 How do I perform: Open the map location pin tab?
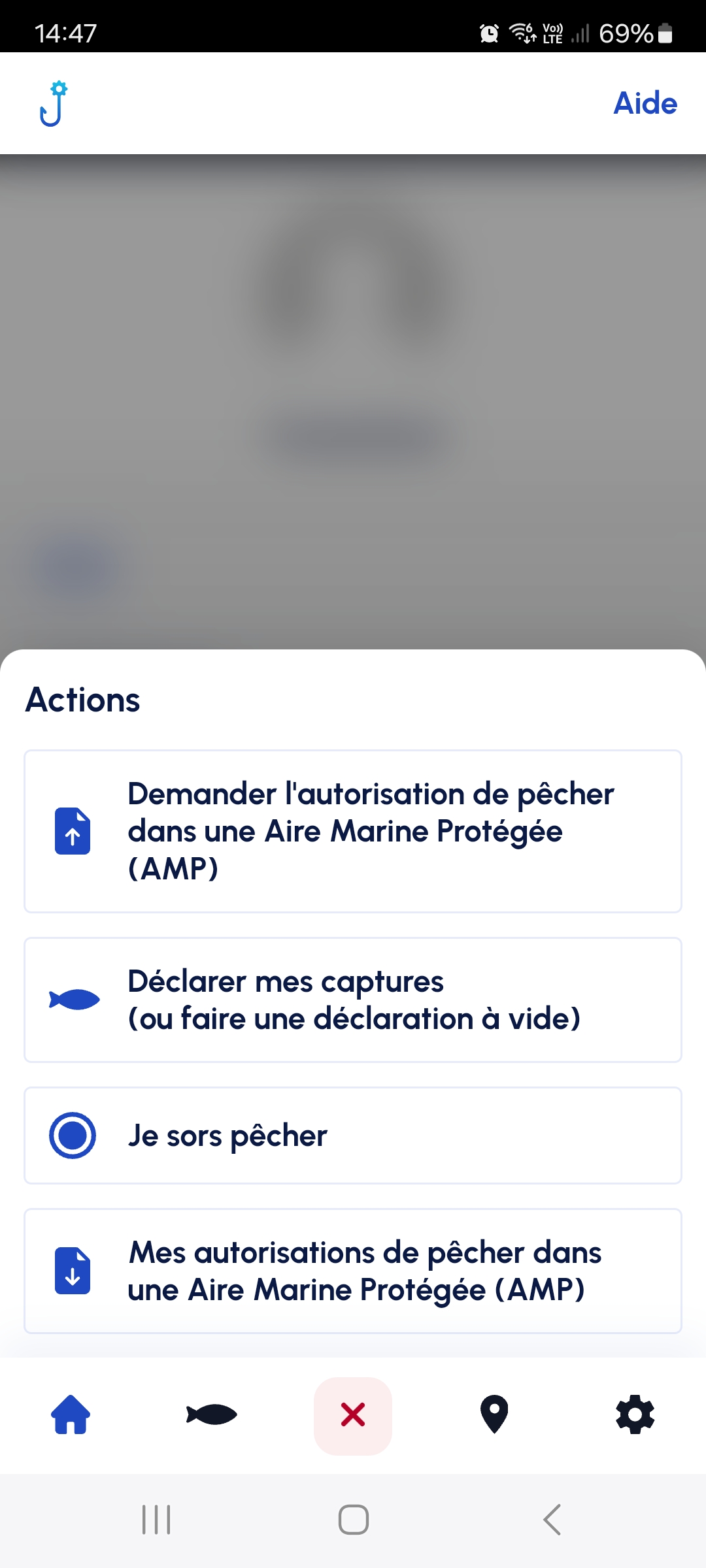click(494, 1414)
